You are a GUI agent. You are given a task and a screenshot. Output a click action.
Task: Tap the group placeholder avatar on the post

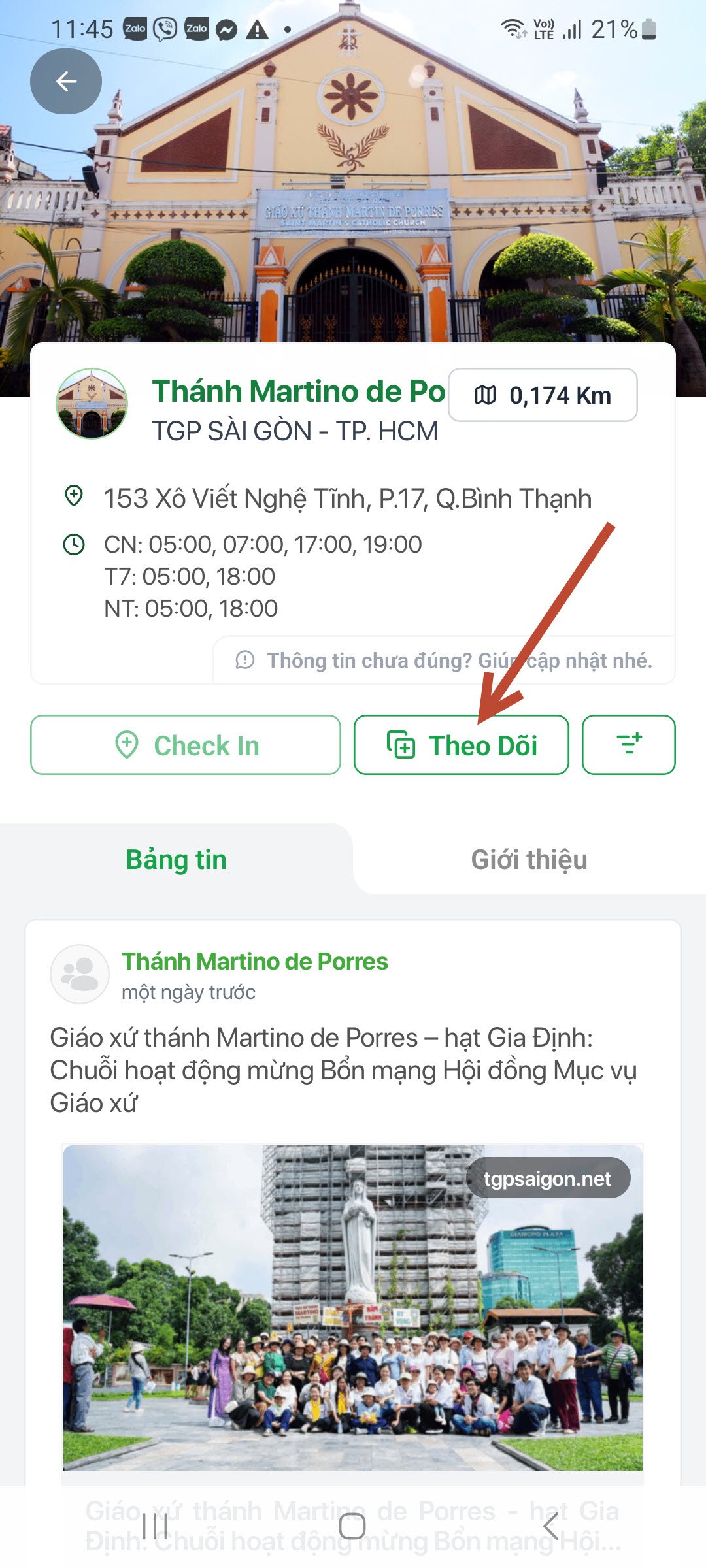point(81,973)
